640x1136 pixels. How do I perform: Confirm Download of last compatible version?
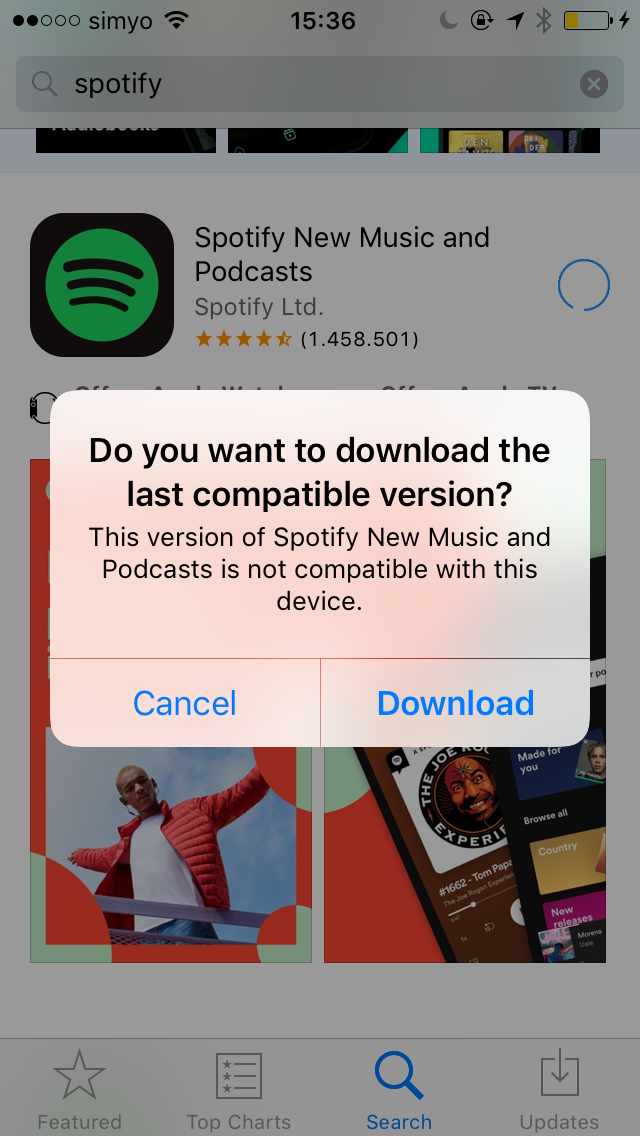(455, 703)
